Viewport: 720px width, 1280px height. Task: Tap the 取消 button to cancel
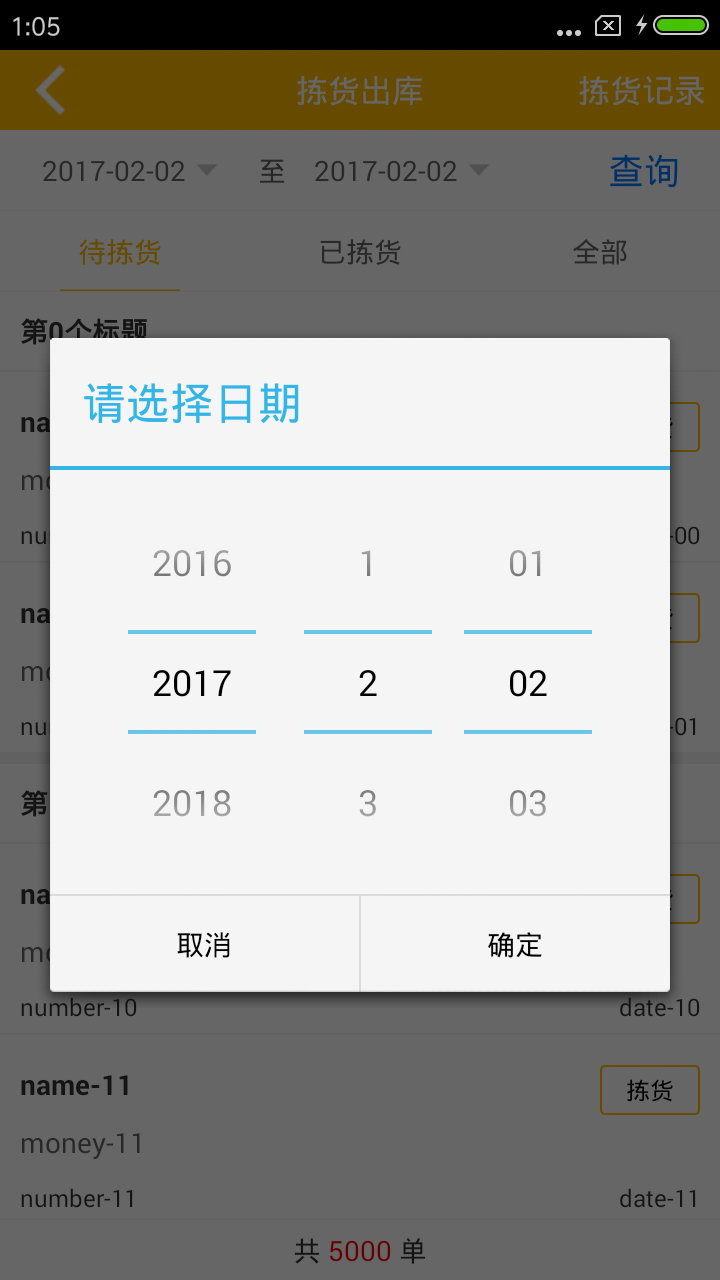click(x=203, y=943)
